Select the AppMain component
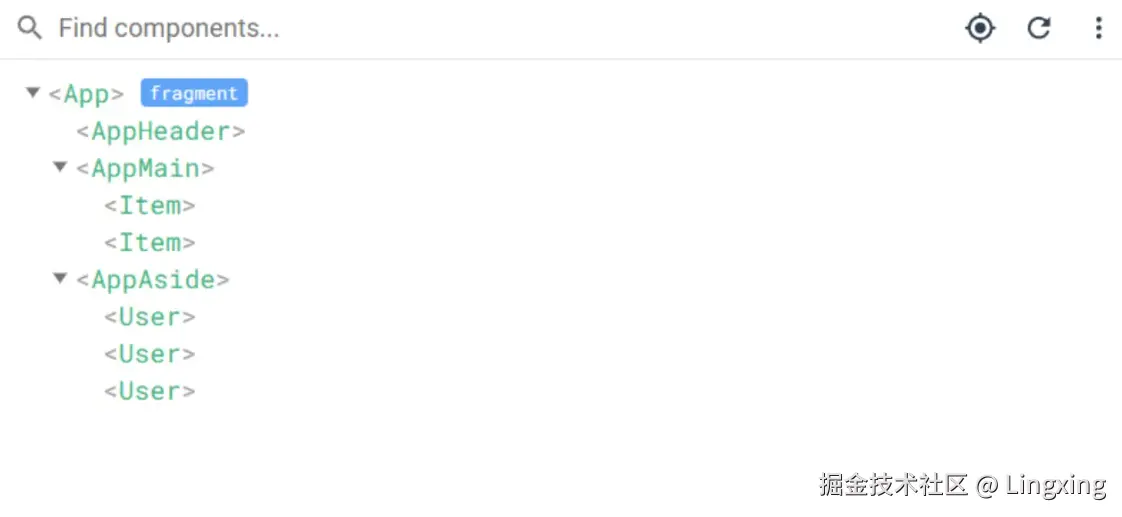The width and height of the screenshot is (1122, 517). tap(145, 168)
